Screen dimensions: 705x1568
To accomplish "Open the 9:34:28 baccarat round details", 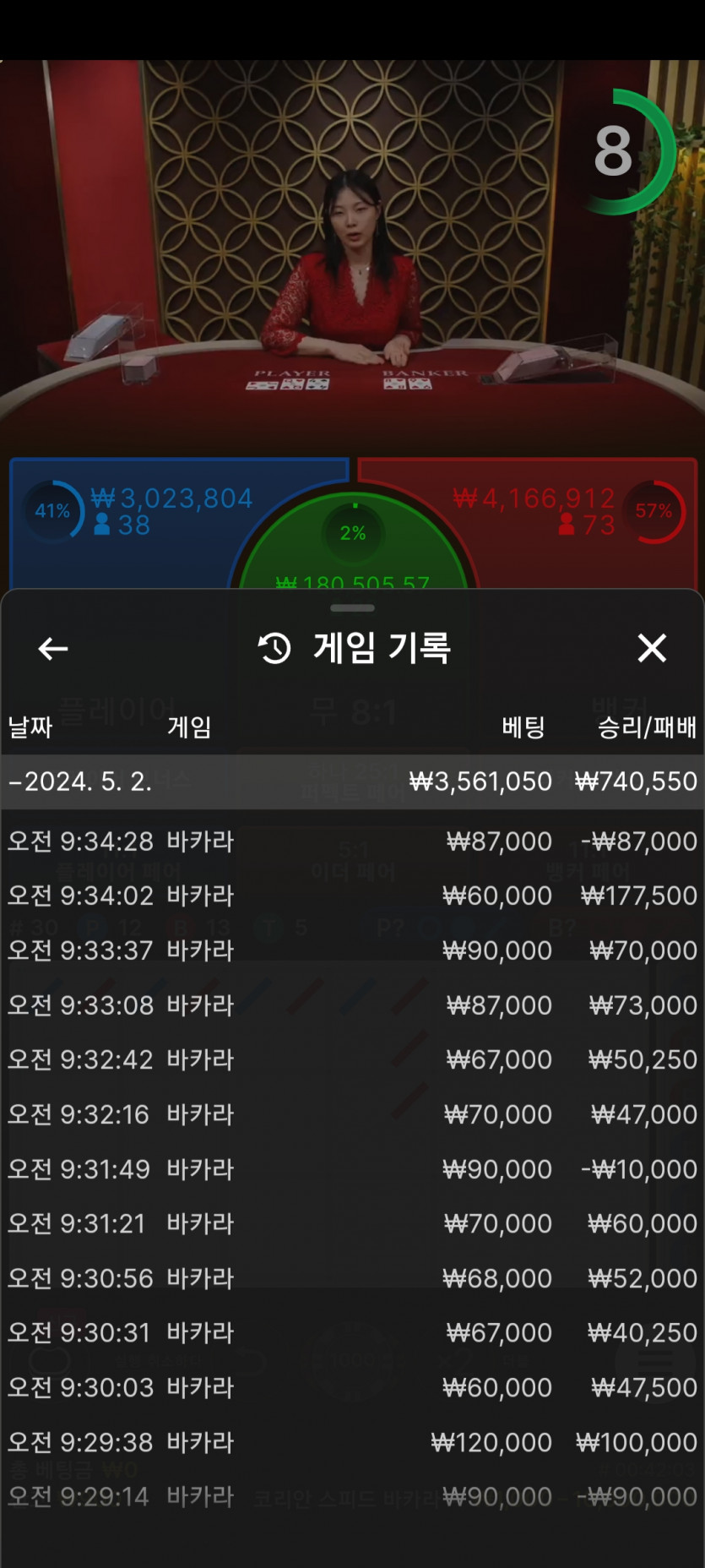I will 352,841.
